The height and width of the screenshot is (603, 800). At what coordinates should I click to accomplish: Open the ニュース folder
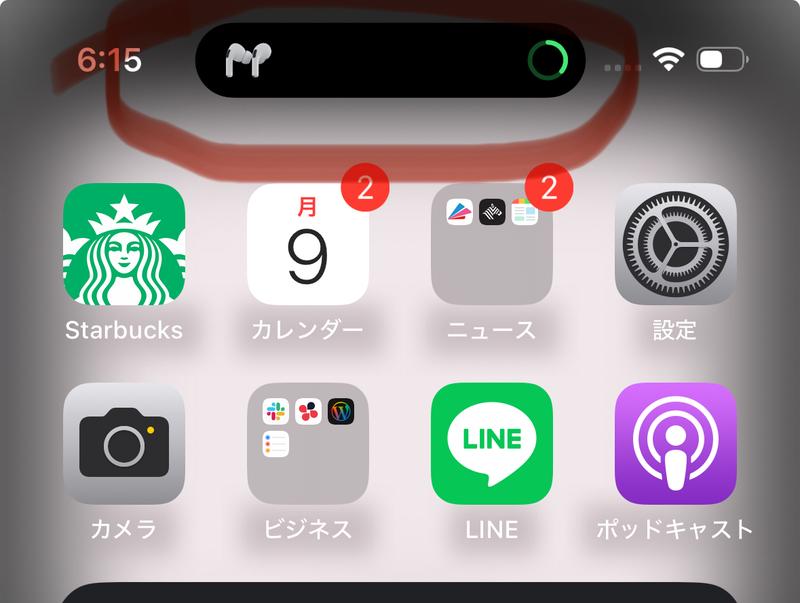pos(492,244)
